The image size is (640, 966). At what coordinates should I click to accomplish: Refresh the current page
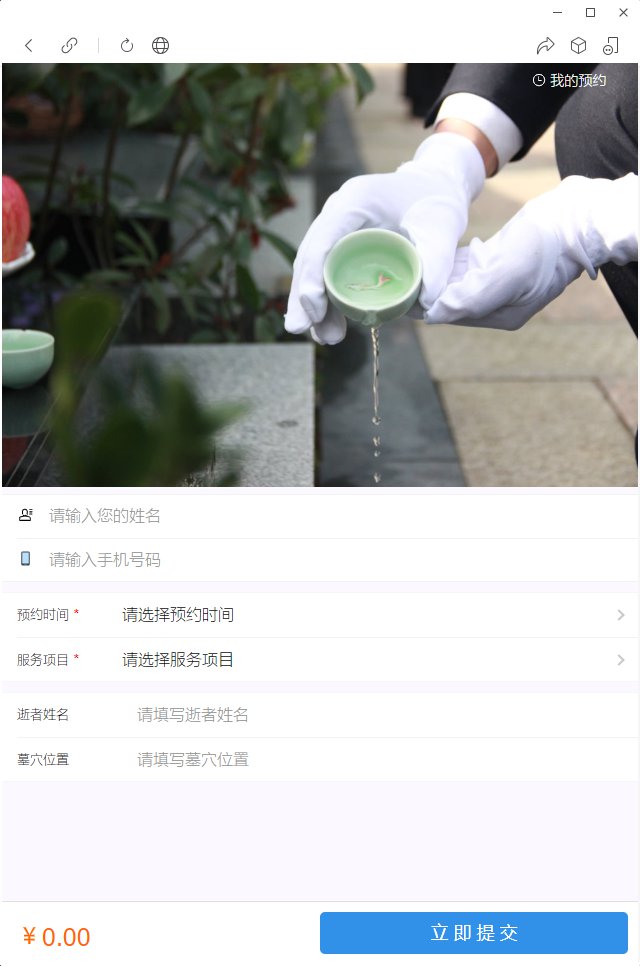[x=127, y=45]
